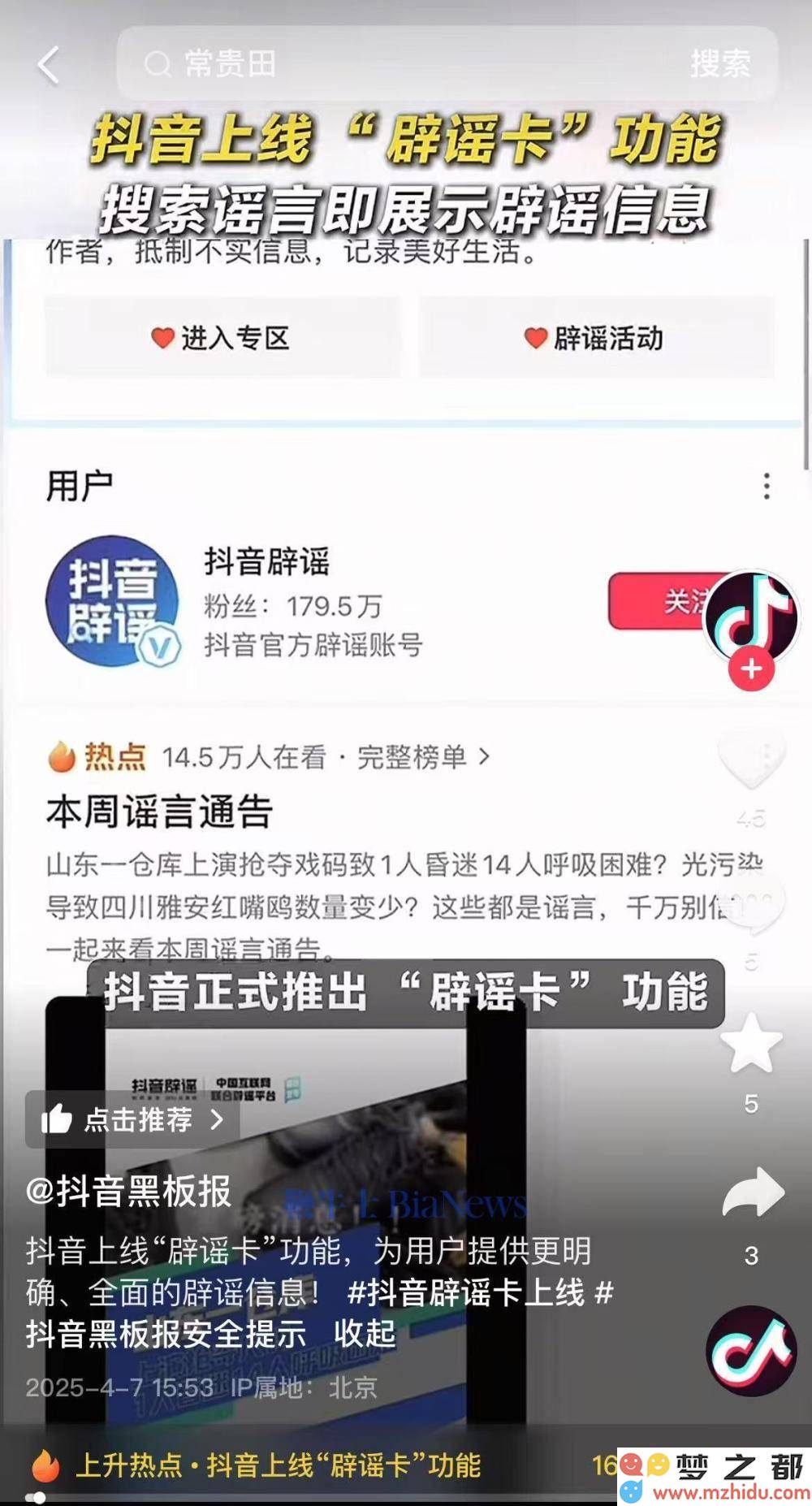Open the spinning music disc
This screenshot has height=1506, width=812.
point(751,1352)
